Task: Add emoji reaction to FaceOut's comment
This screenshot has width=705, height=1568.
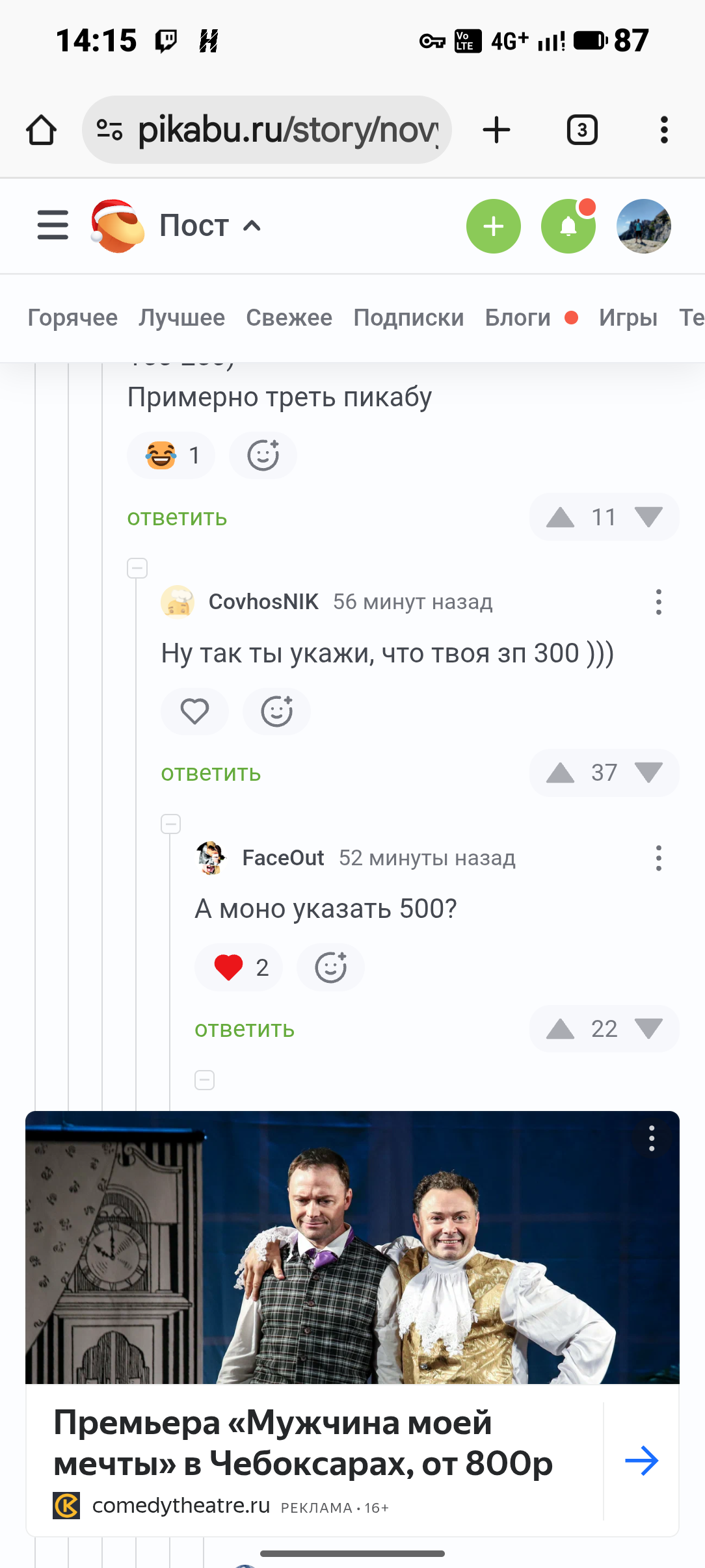Action: tap(330, 967)
